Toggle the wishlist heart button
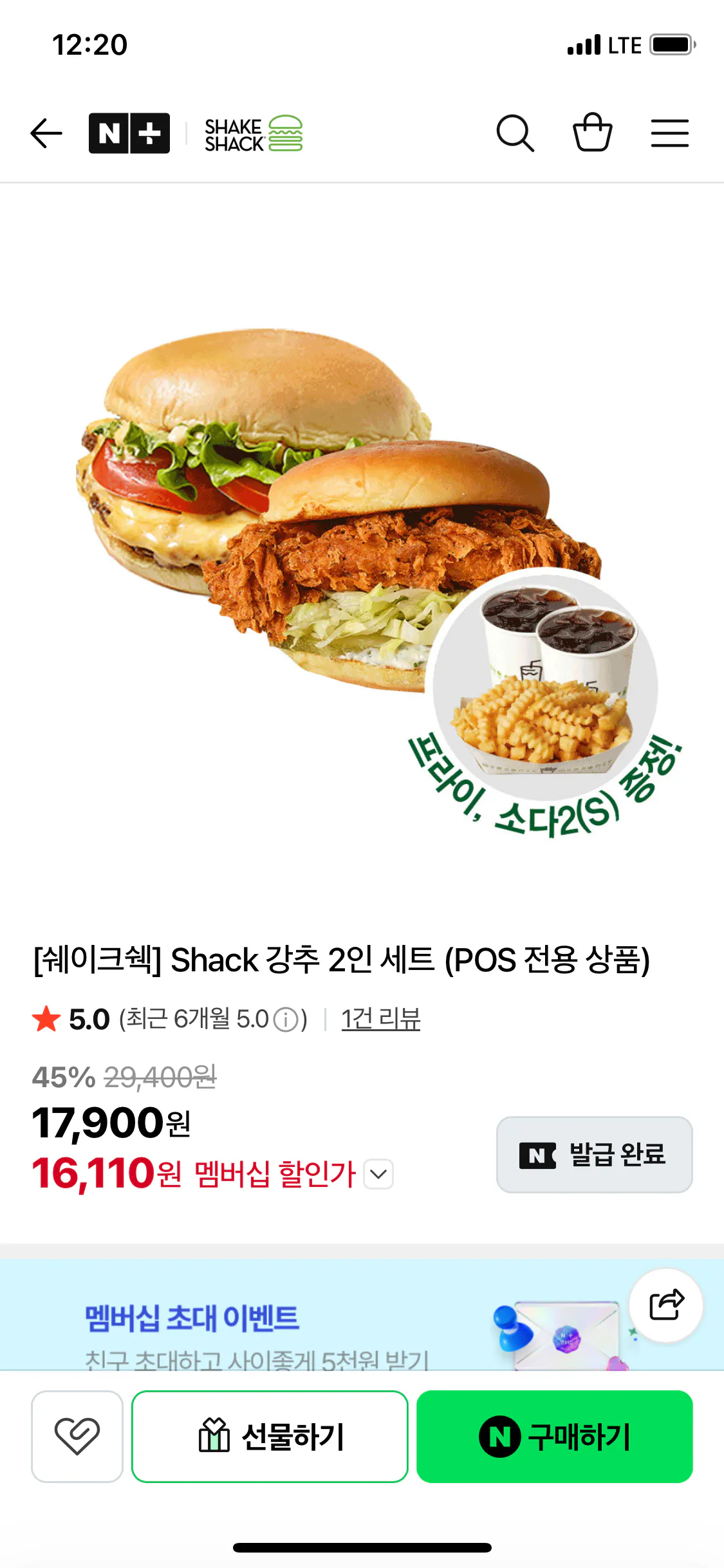 [x=77, y=1435]
